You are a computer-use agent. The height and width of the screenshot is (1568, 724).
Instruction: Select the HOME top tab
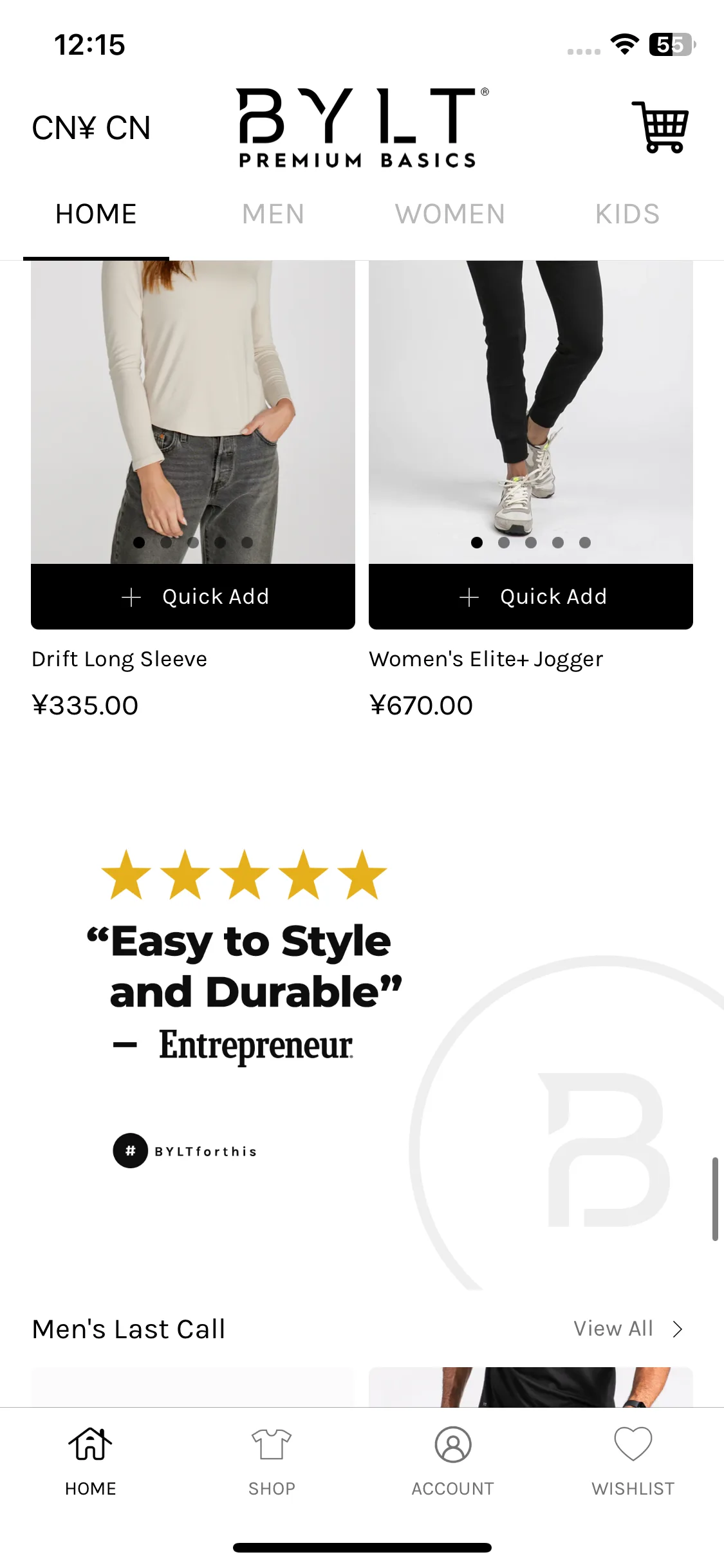96,214
